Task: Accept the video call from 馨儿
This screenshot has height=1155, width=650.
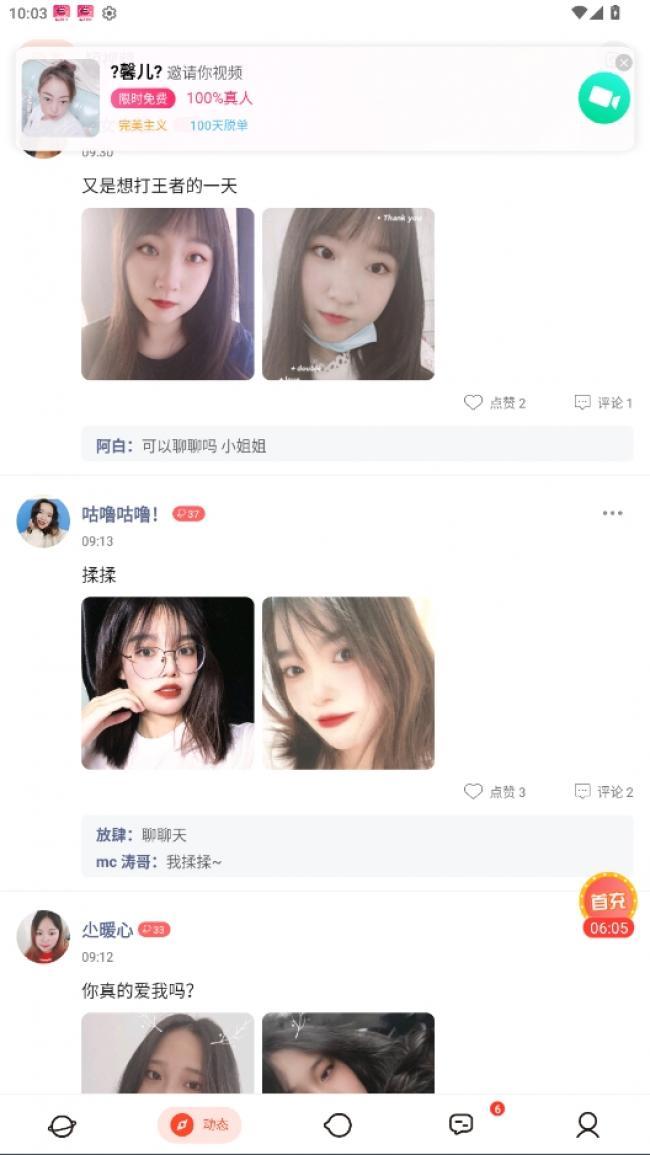Action: tap(604, 98)
